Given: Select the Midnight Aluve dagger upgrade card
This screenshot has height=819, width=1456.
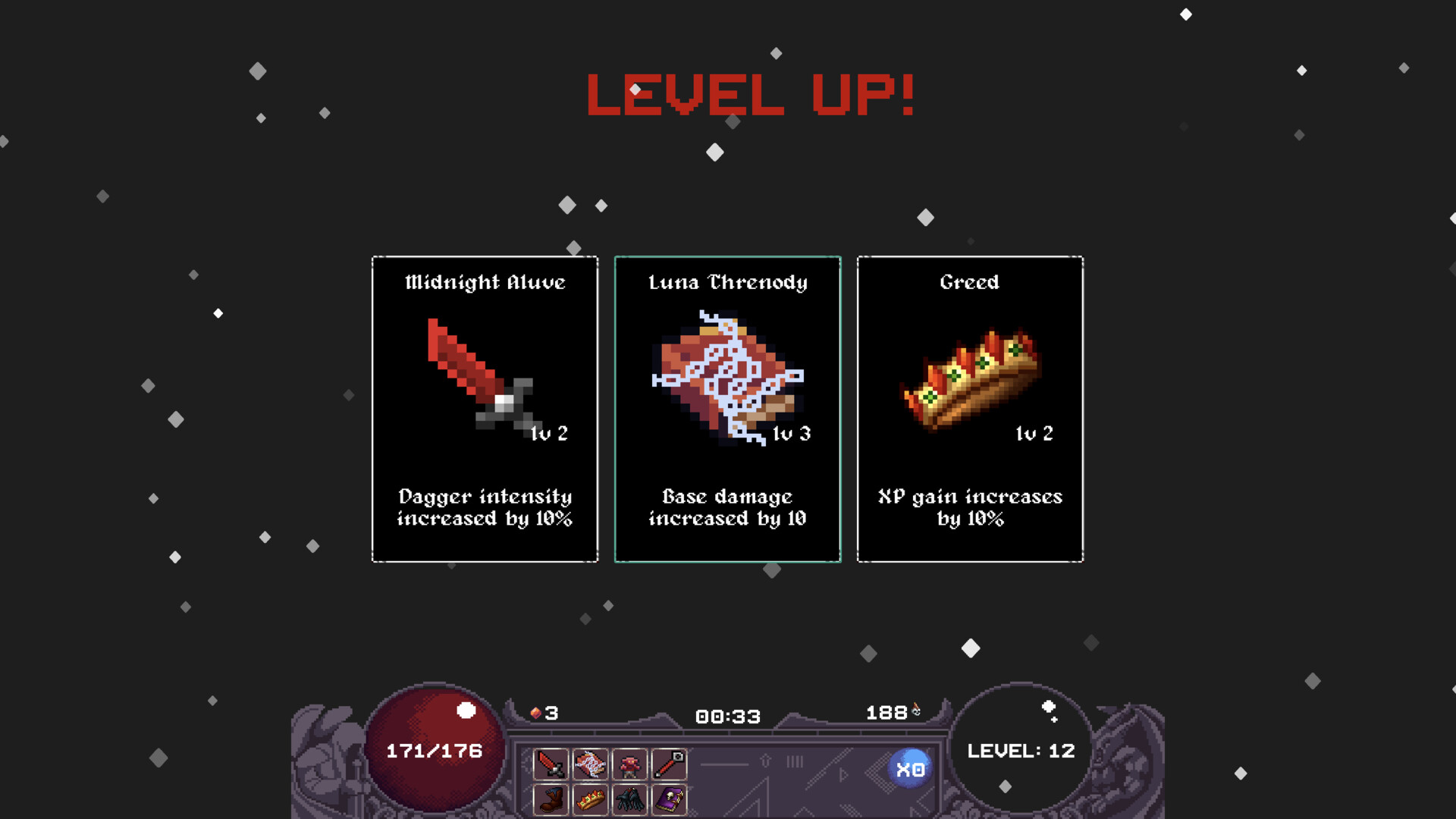Looking at the screenshot, I should [x=485, y=409].
